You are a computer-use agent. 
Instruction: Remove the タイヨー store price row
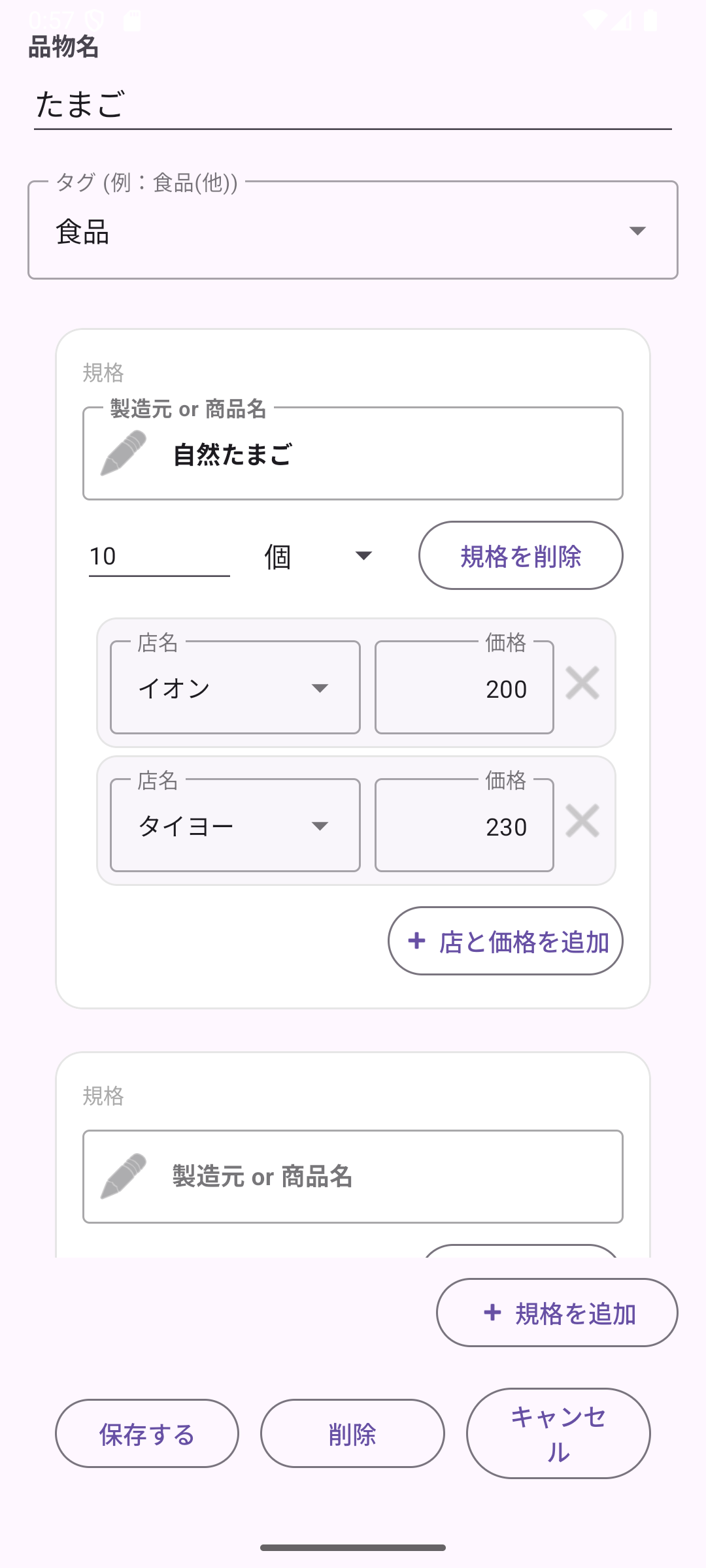pyautogui.click(x=582, y=821)
